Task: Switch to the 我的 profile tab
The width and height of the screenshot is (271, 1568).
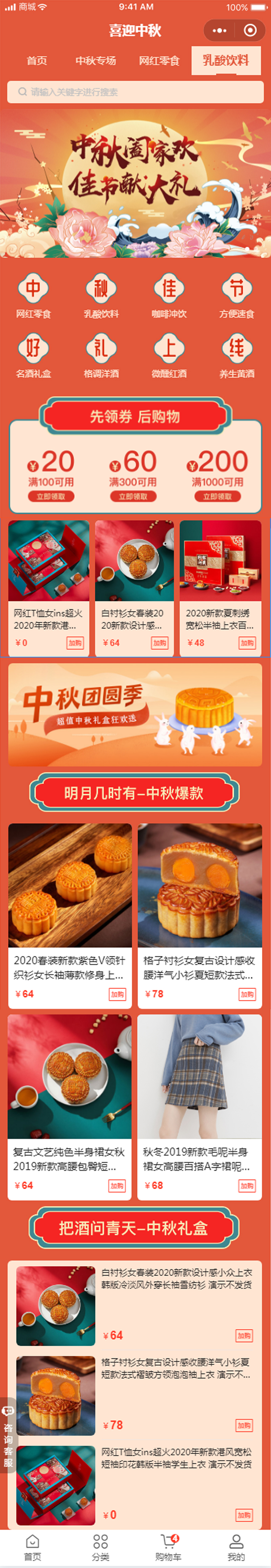Action: [x=236, y=1547]
